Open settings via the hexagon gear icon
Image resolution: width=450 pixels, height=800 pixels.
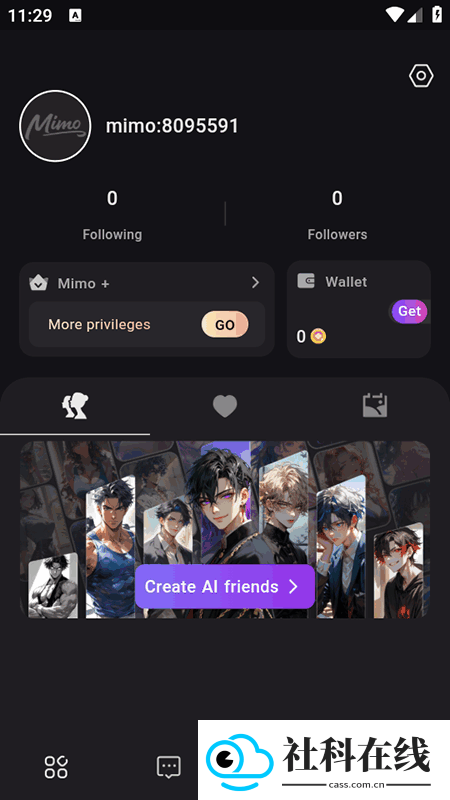(x=421, y=76)
